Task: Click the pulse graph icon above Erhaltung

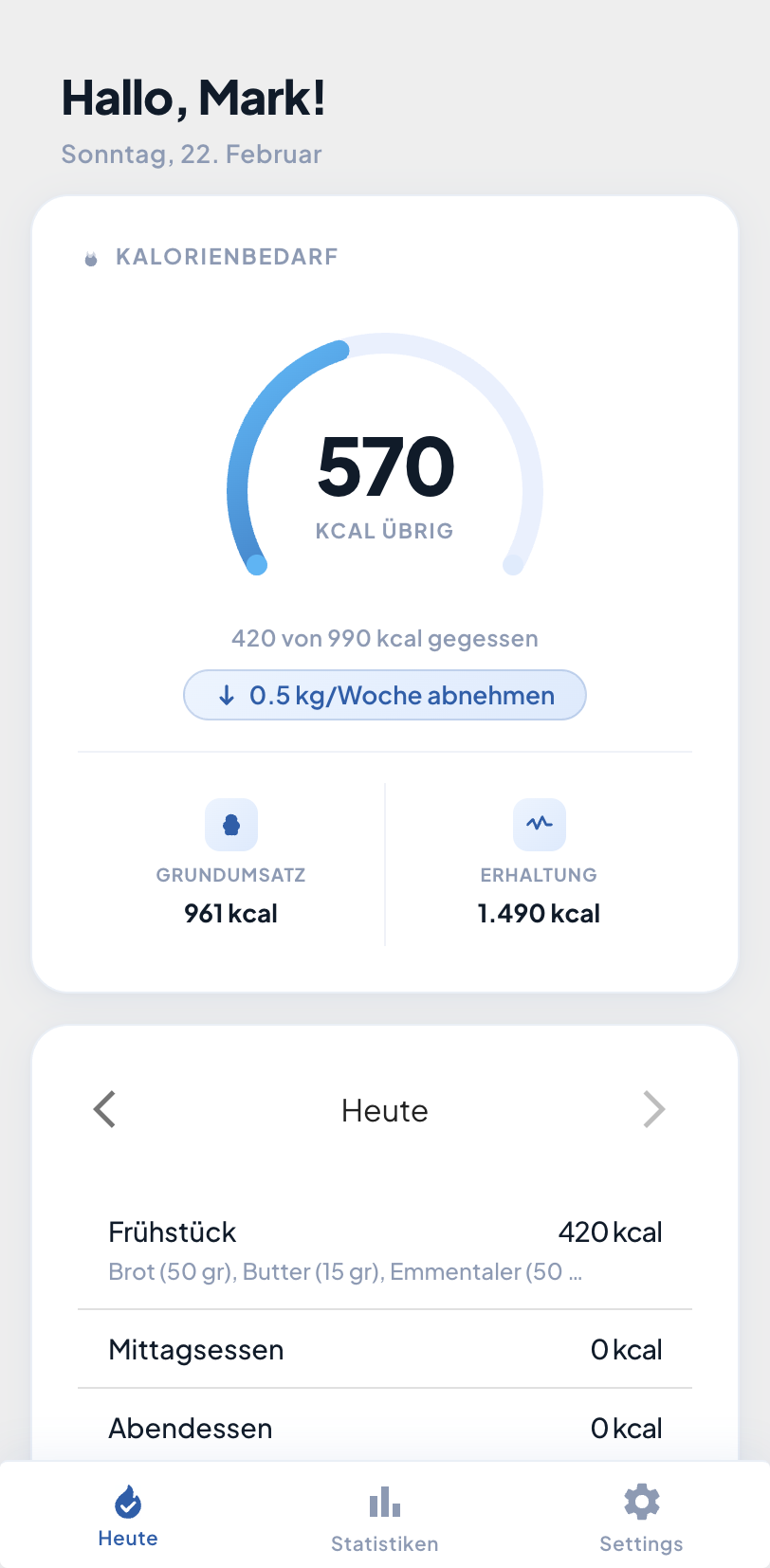Action: [539, 825]
